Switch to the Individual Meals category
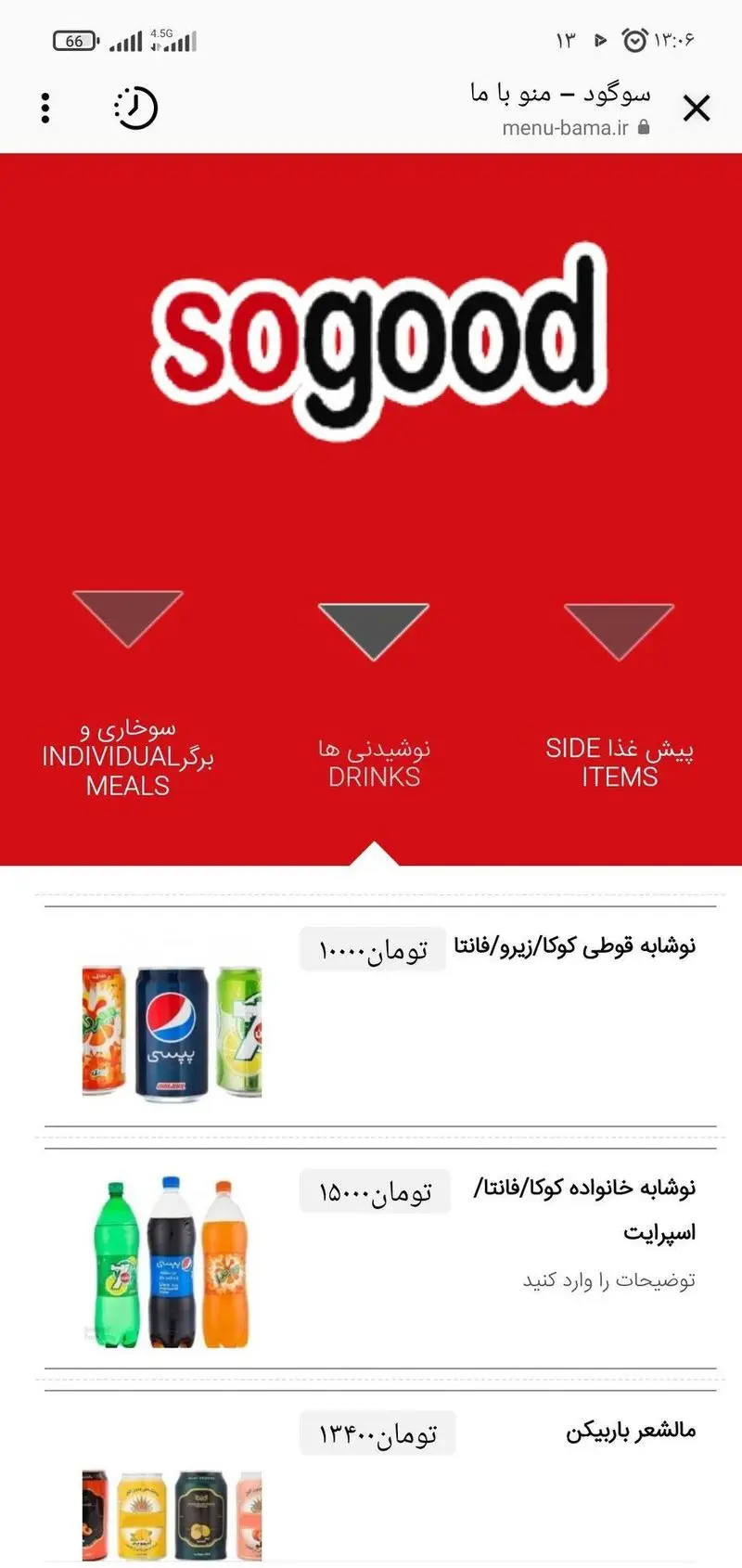Viewport: 742px width, 1568px height. (128, 756)
